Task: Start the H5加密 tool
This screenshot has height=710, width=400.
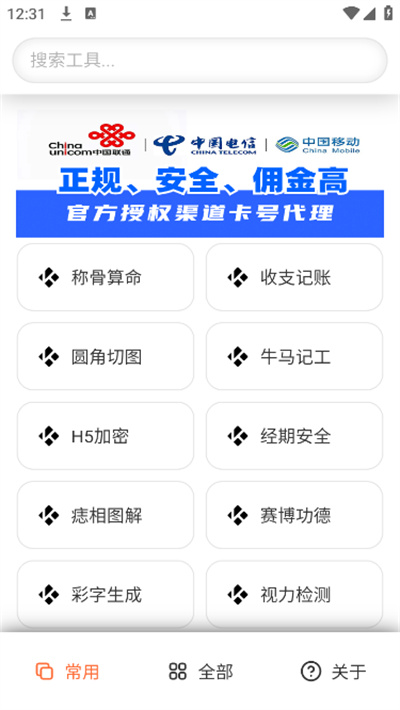Action: pos(106,436)
